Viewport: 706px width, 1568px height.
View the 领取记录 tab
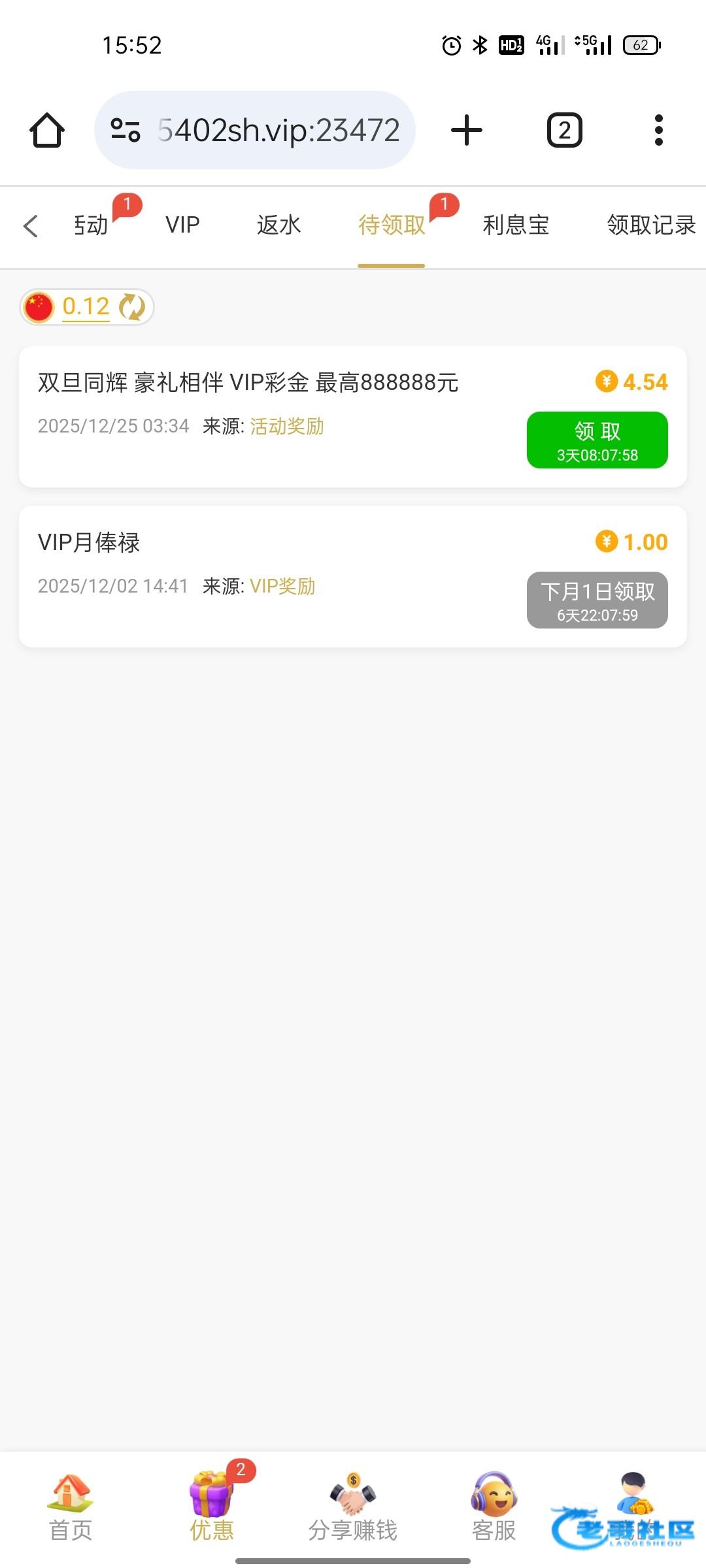point(650,225)
